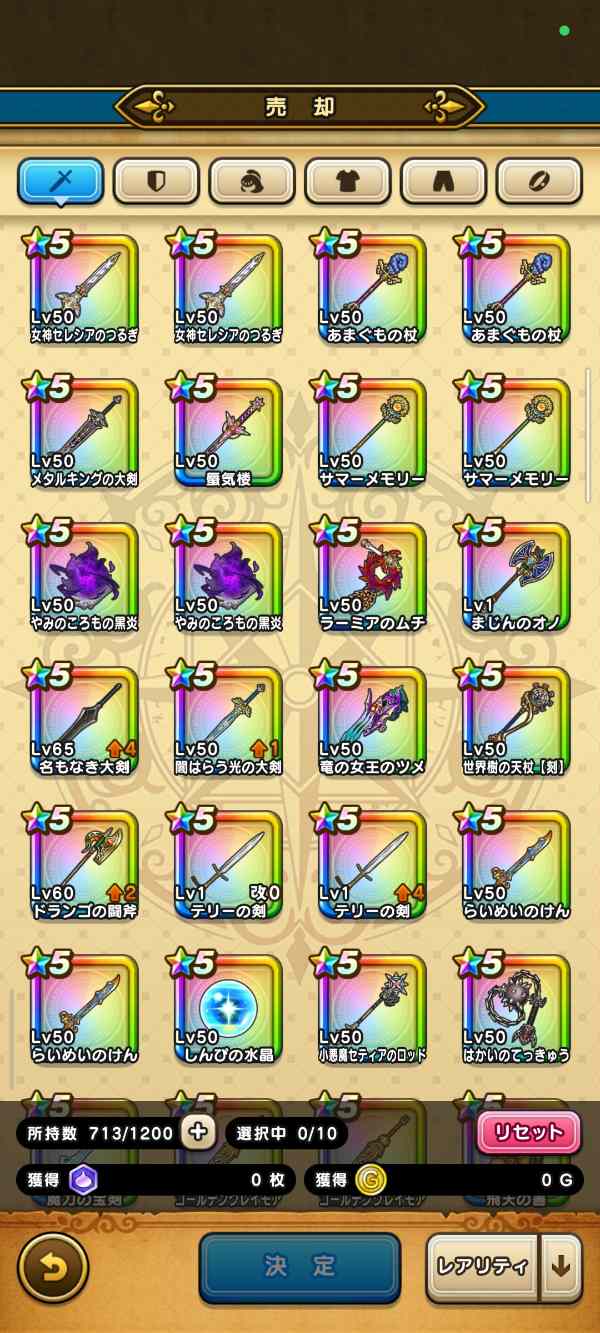Select まじんのオノ weapon
Image resolution: width=600 pixels, height=1333 pixels.
coord(516,576)
